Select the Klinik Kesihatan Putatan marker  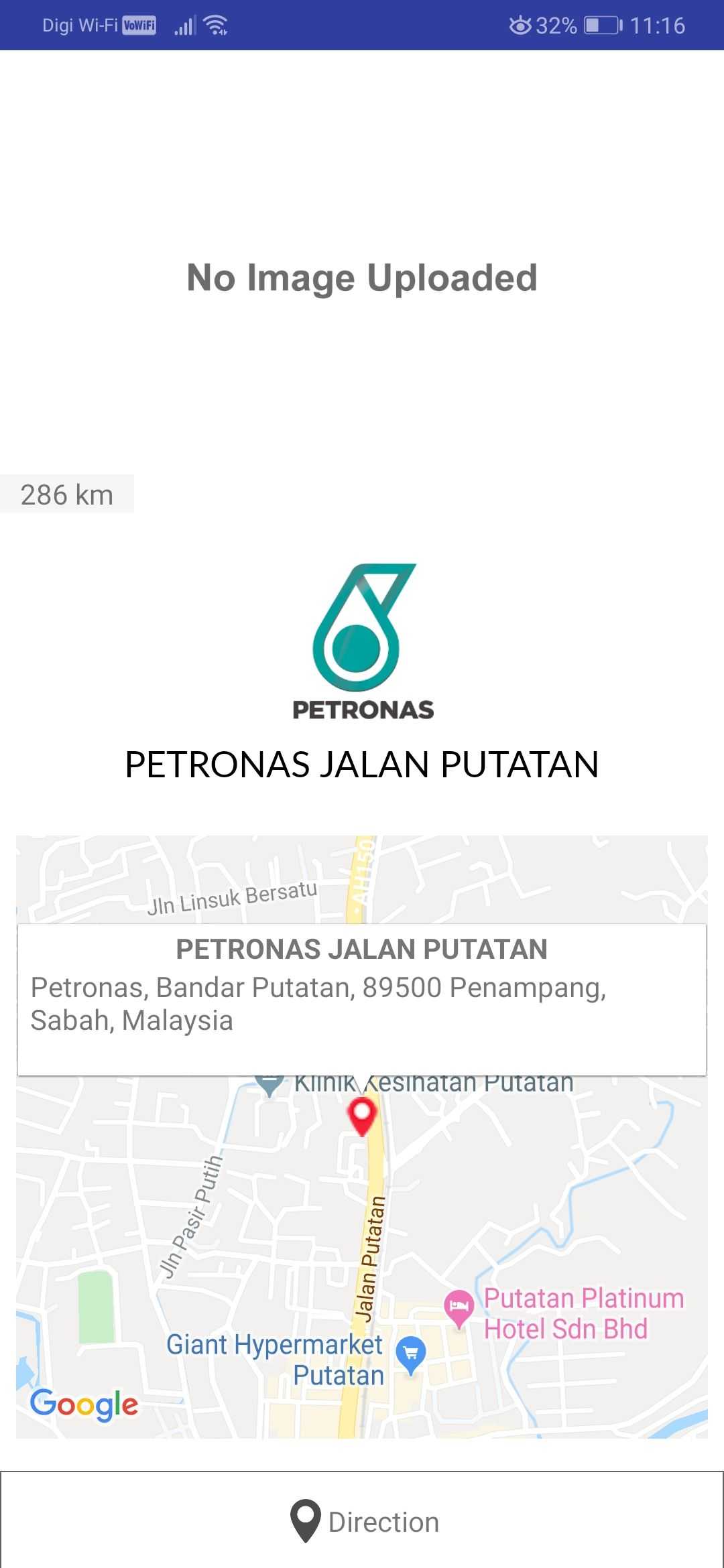tap(268, 1079)
